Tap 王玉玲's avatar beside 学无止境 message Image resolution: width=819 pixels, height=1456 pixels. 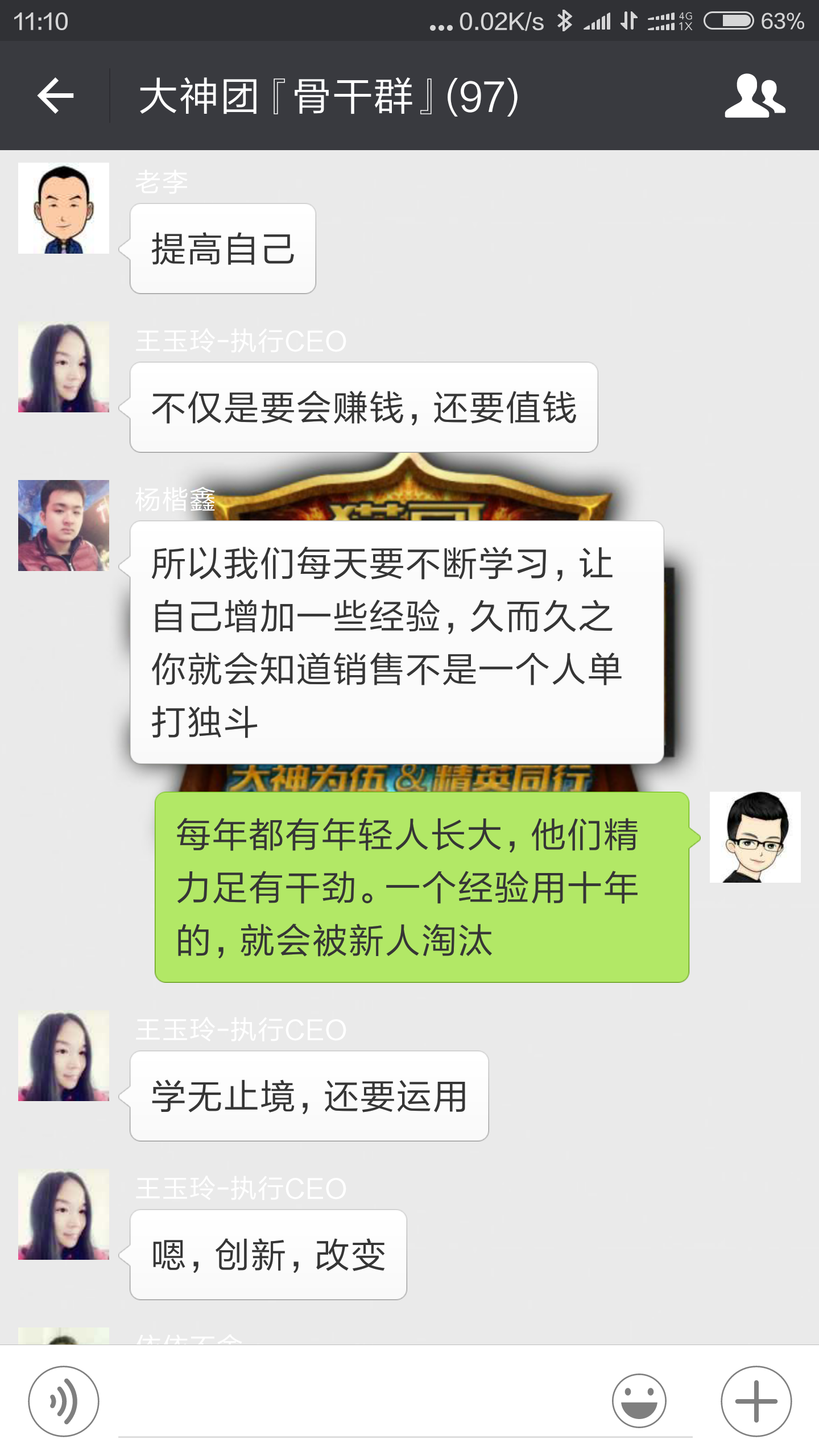tap(64, 1056)
